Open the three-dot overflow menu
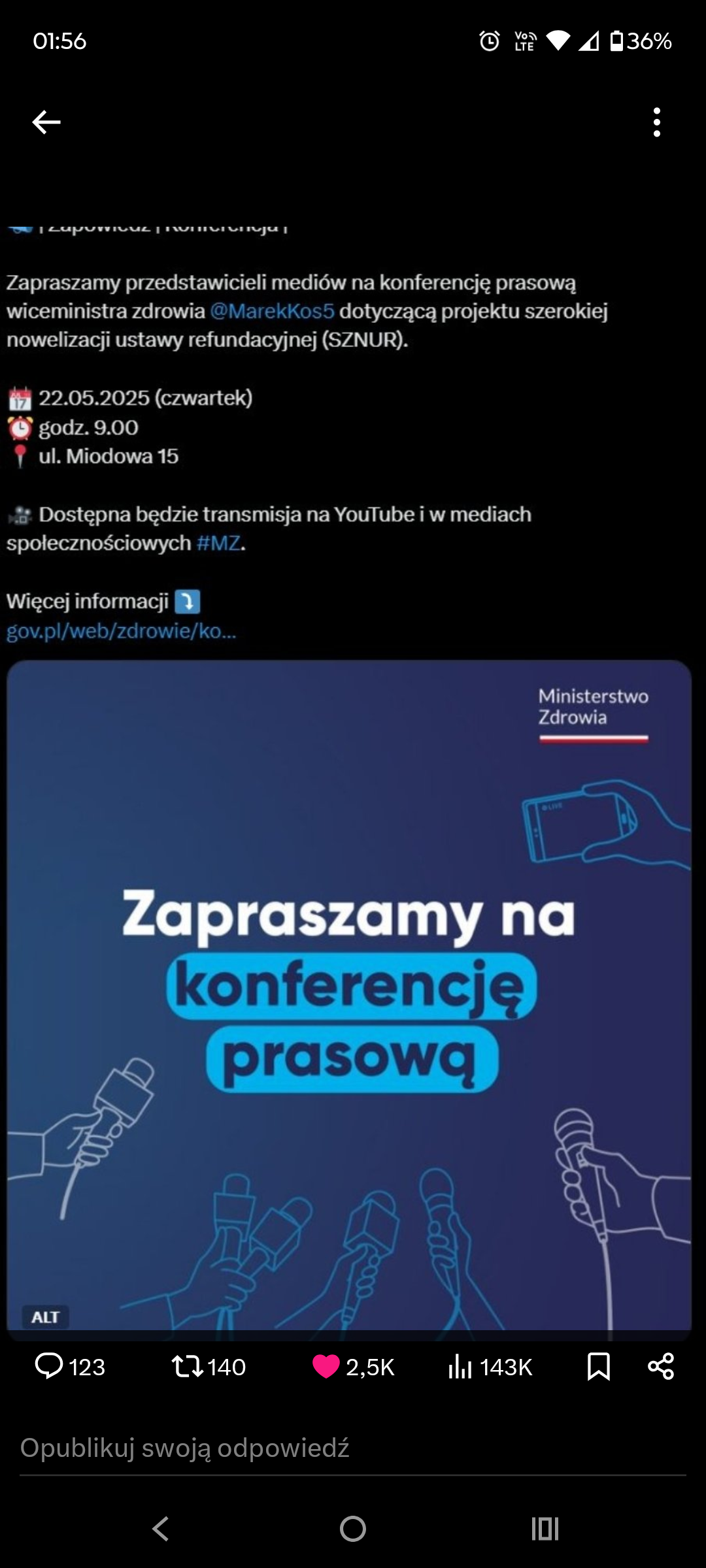The image size is (706, 1568). [656, 122]
